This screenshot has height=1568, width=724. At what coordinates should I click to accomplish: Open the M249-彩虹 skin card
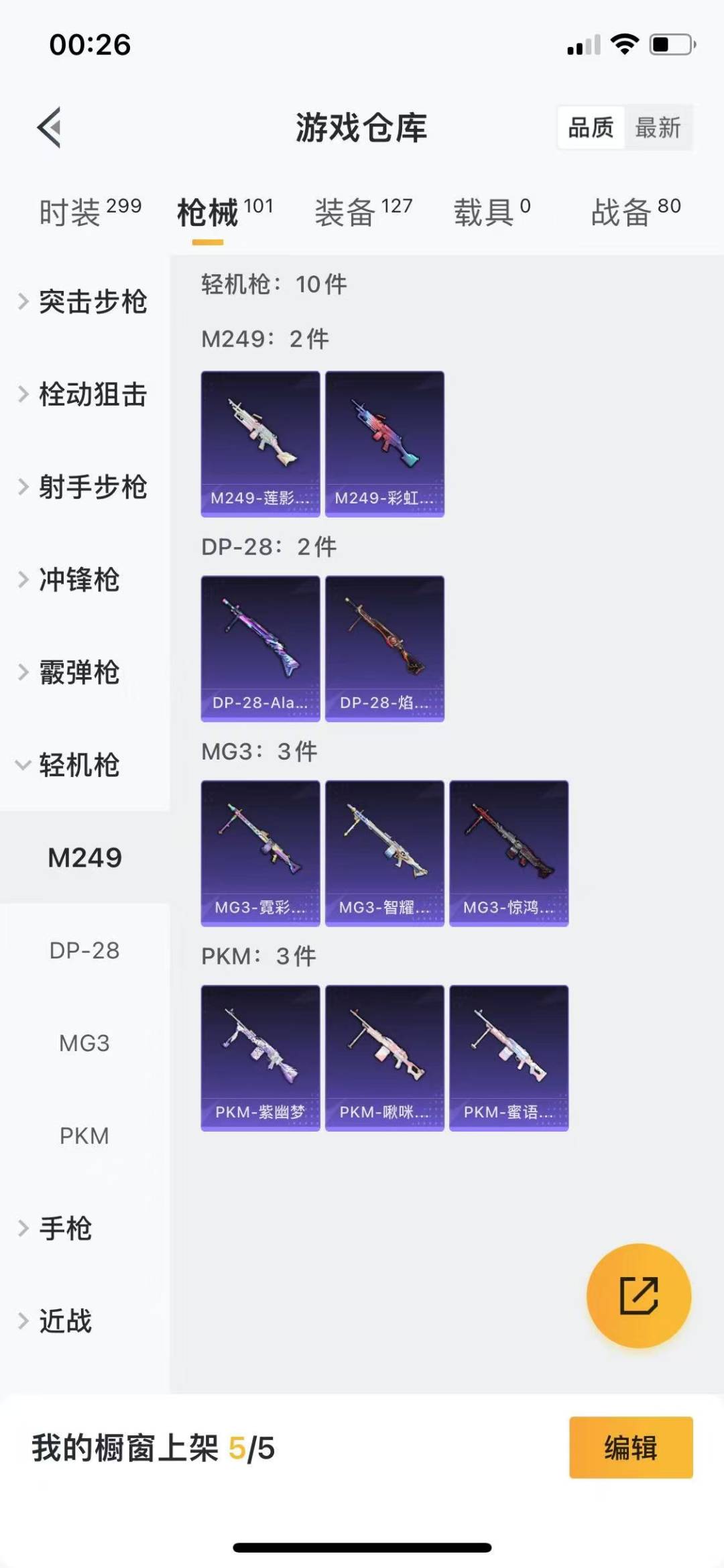[x=384, y=444]
